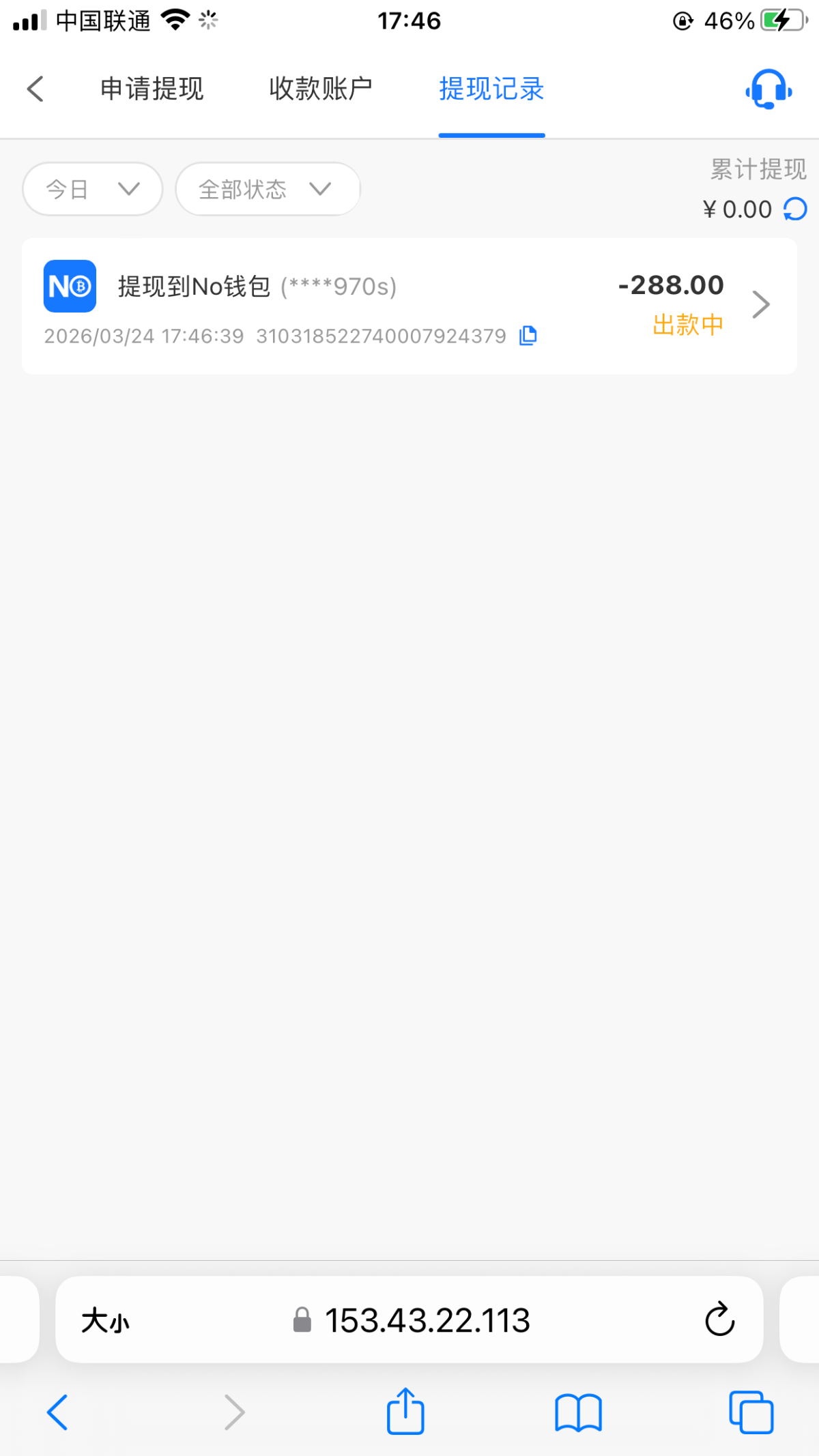The width and height of the screenshot is (819, 1456).
Task: Refresh the 累计提现 total amount
Action: pos(795,209)
